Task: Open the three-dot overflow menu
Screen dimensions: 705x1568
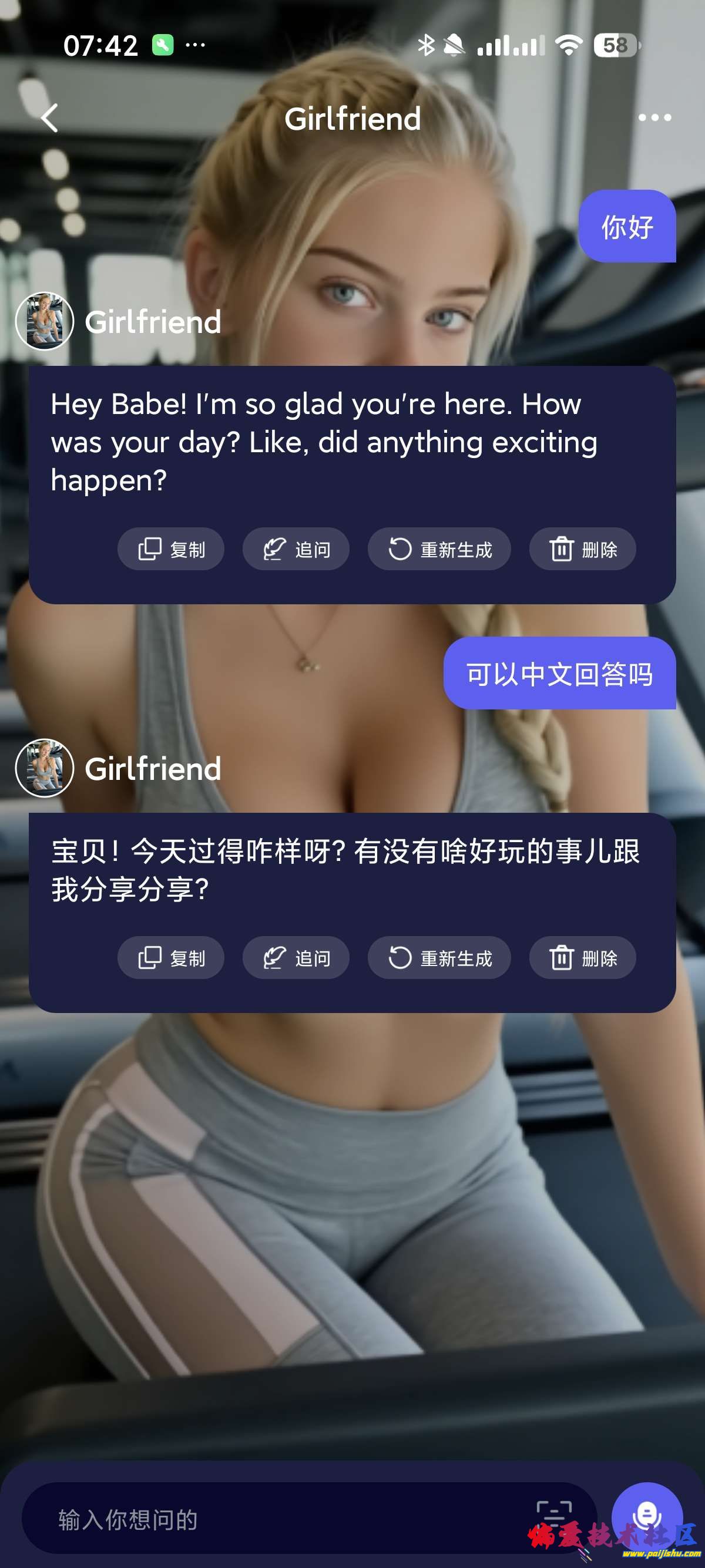Action: click(654, 117)
